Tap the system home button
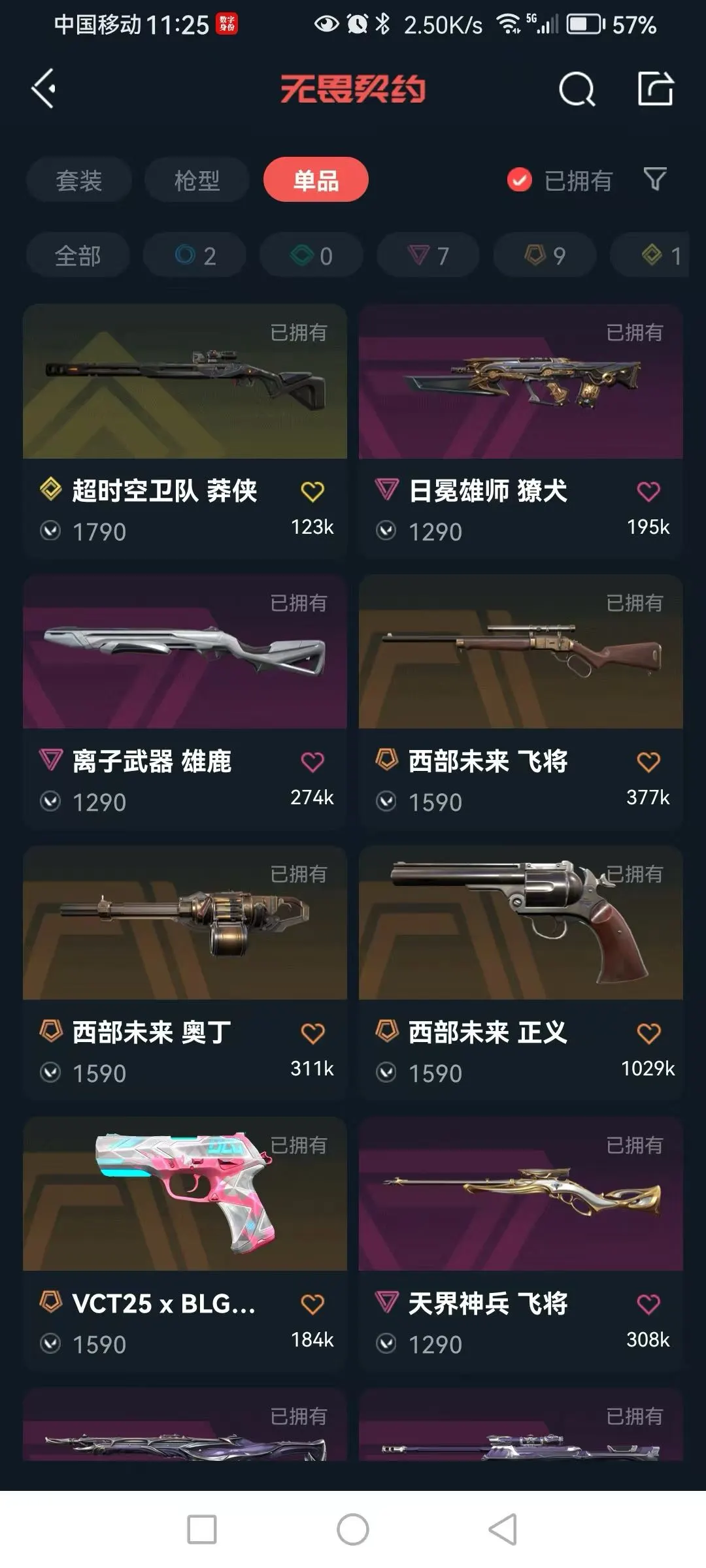Screen dimensions: 706x1568 click(x=353, y=1529)
